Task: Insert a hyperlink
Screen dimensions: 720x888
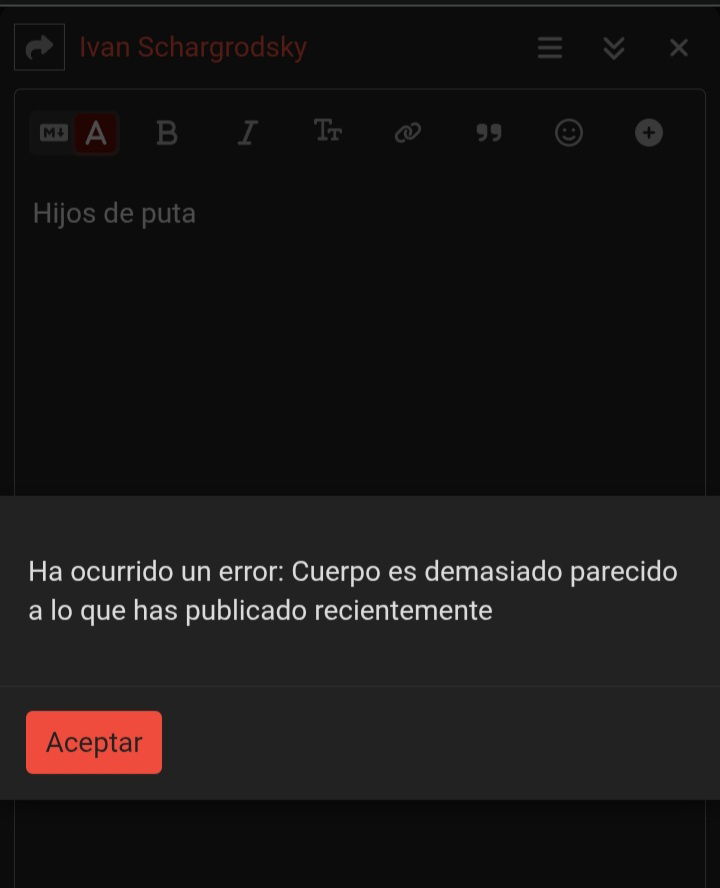Action: (408, 133)
